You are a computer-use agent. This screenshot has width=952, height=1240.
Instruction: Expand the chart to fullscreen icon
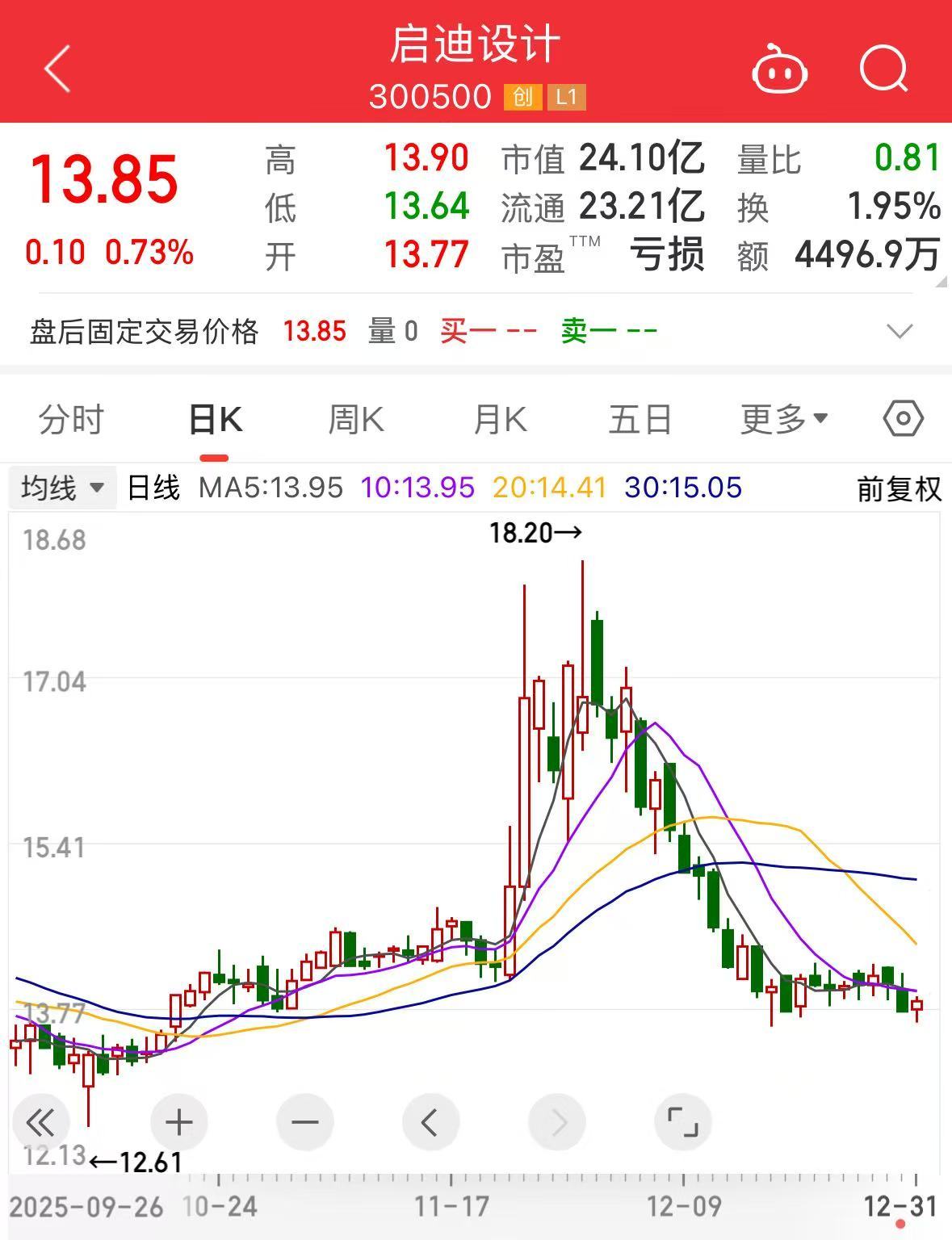[x=682, y=1121]
